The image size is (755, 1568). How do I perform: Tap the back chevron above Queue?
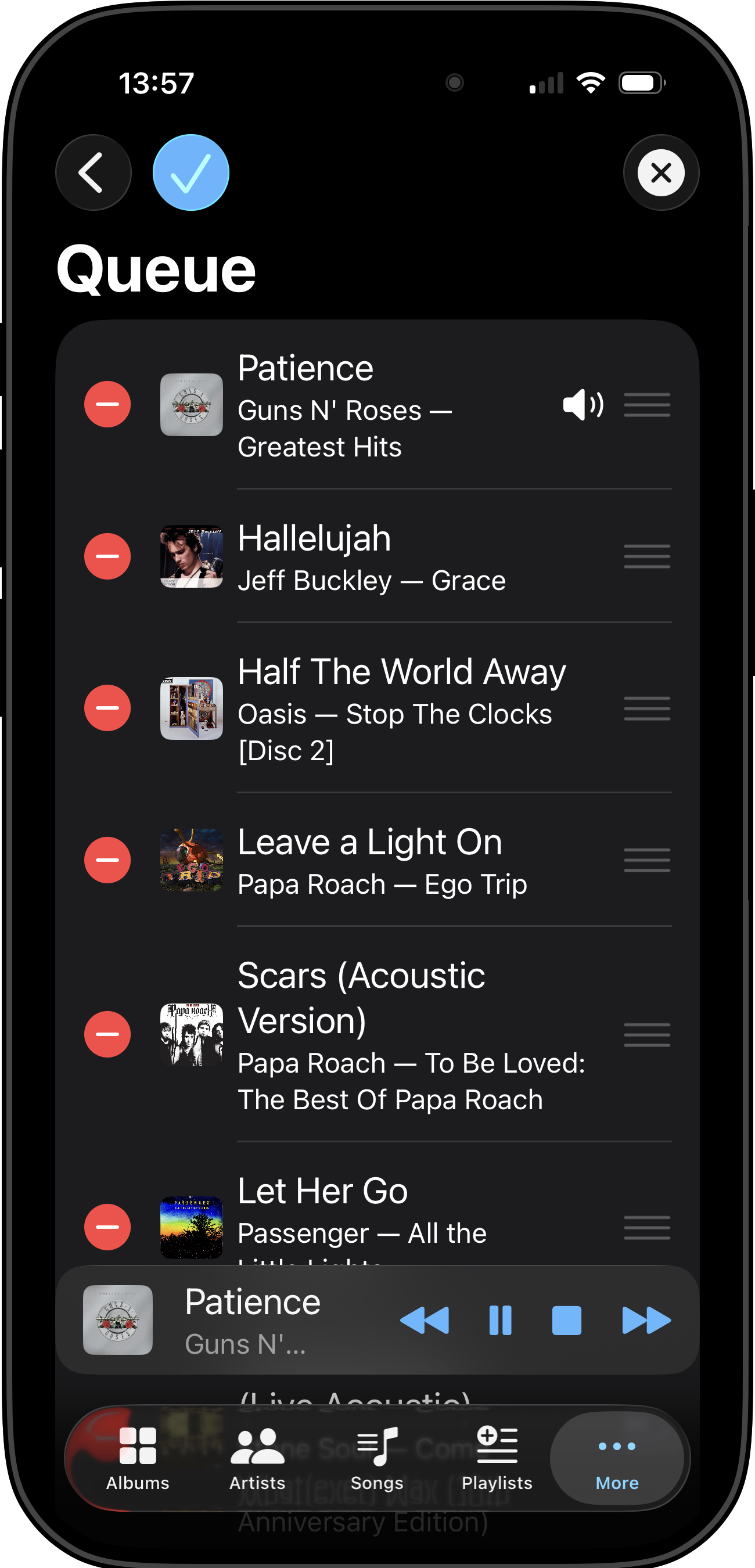coord(93,172)
